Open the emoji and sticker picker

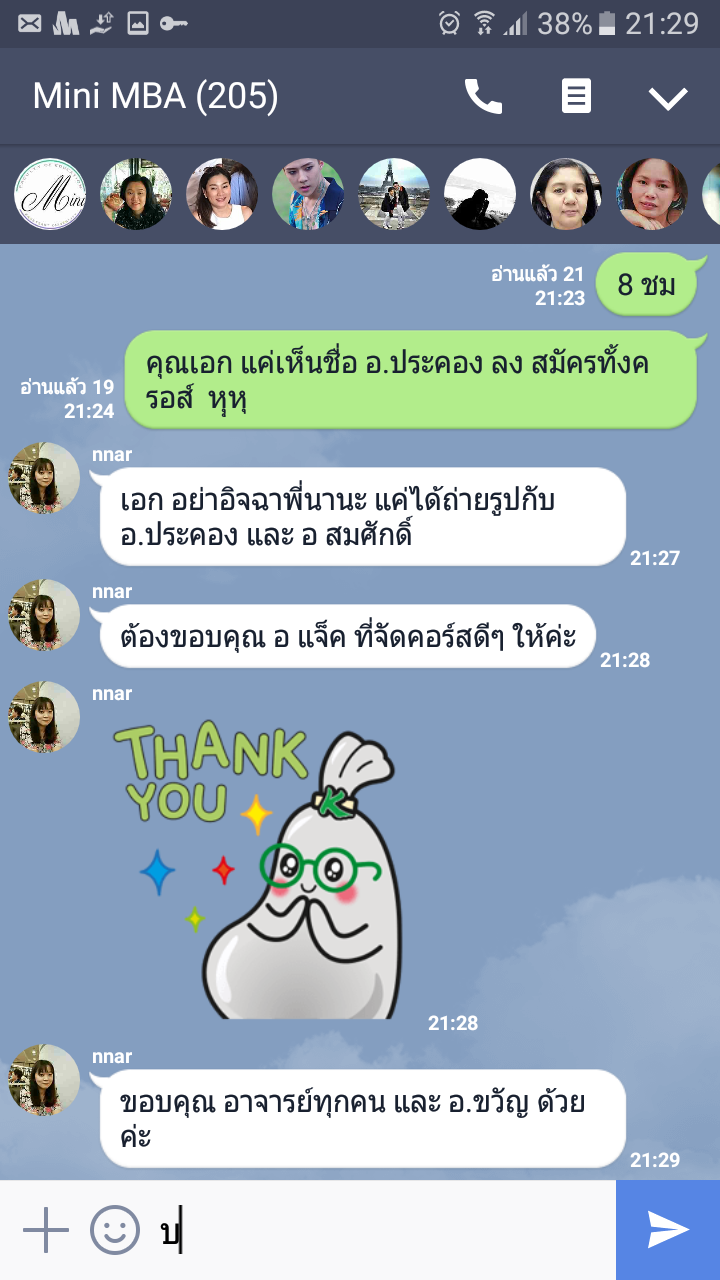point(115,1230)
